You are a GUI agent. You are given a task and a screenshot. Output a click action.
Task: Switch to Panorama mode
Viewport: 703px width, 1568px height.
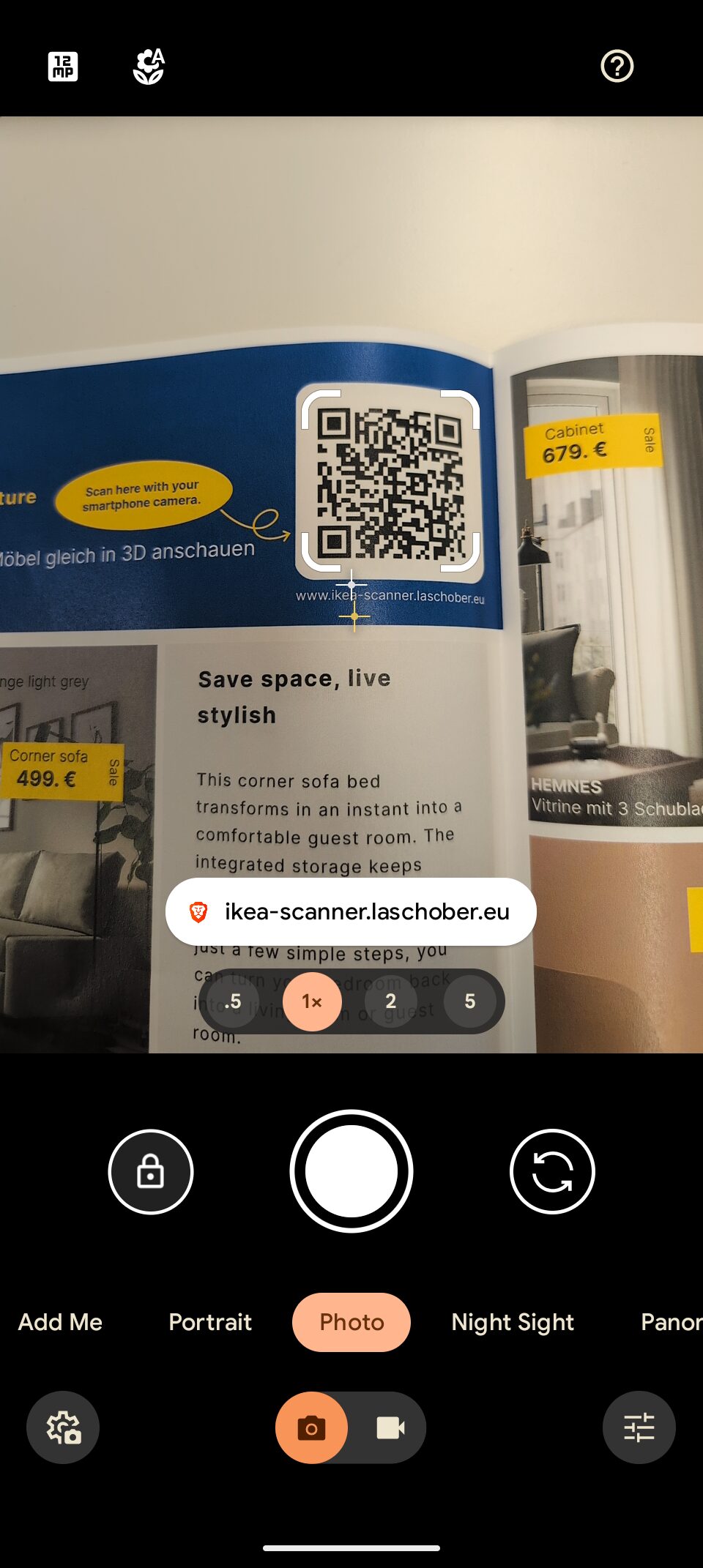(670, 1322)
